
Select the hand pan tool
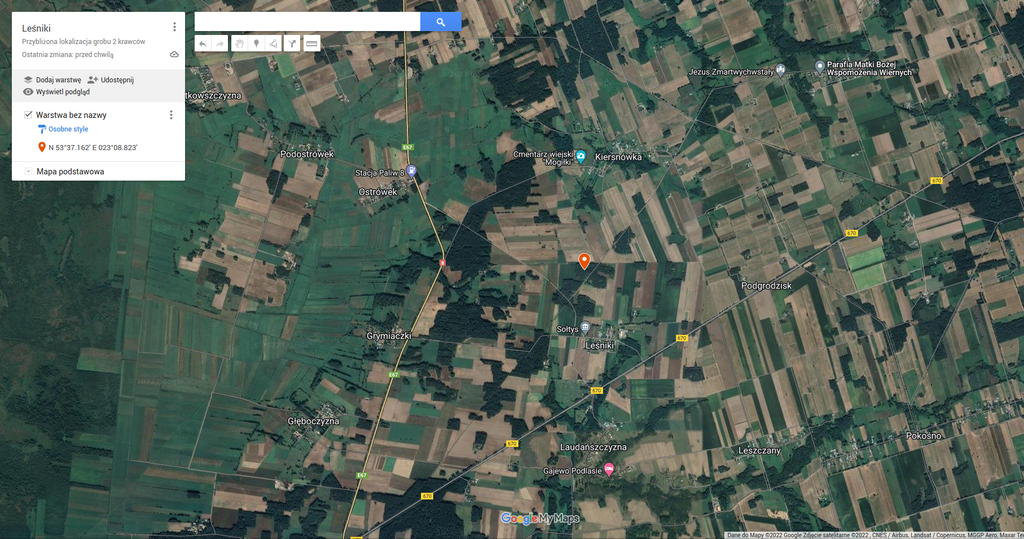(x=239, y=44)
